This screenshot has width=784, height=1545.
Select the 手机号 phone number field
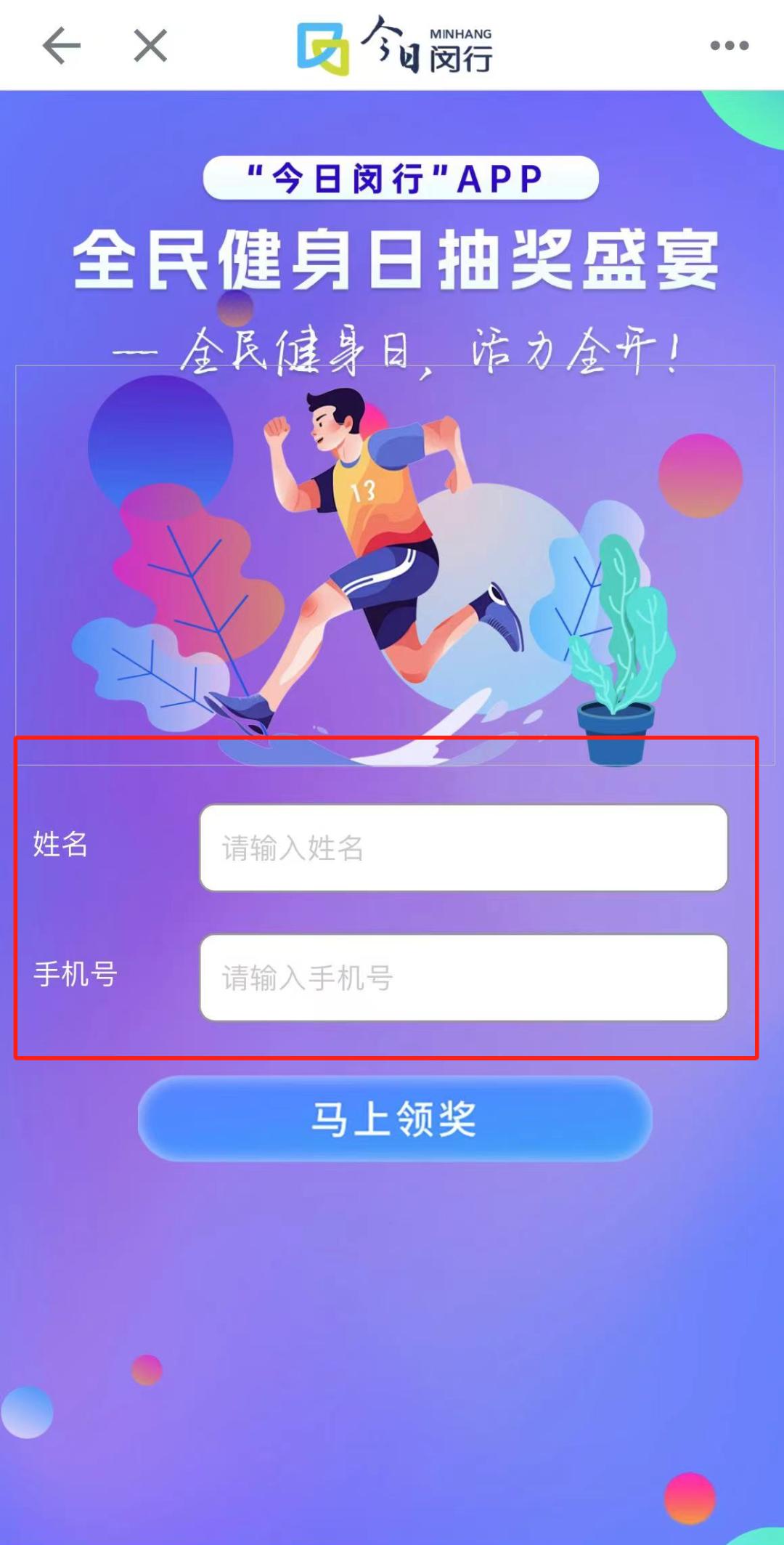point(463,978)
